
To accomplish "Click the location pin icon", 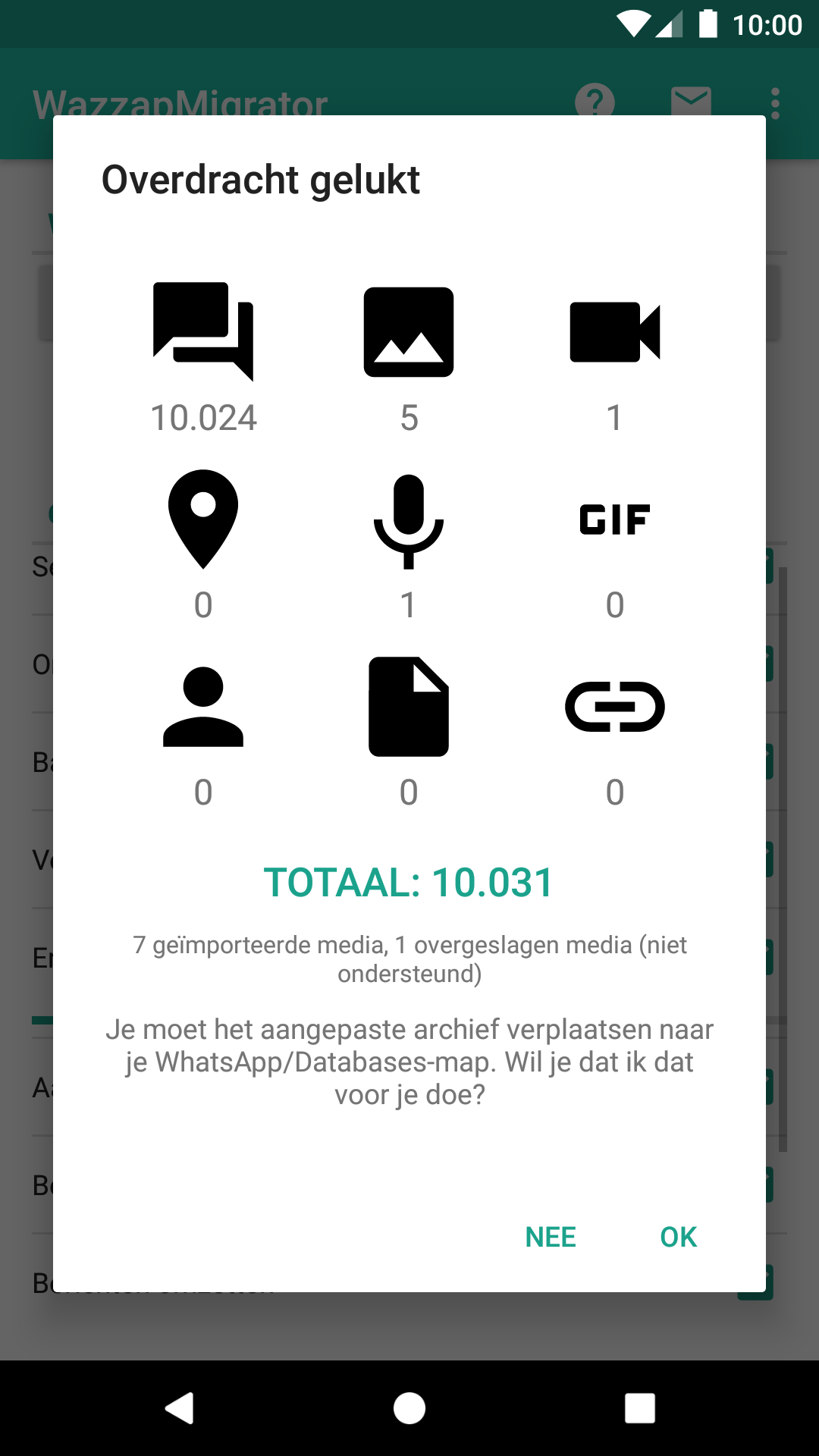I will (202, 520).
